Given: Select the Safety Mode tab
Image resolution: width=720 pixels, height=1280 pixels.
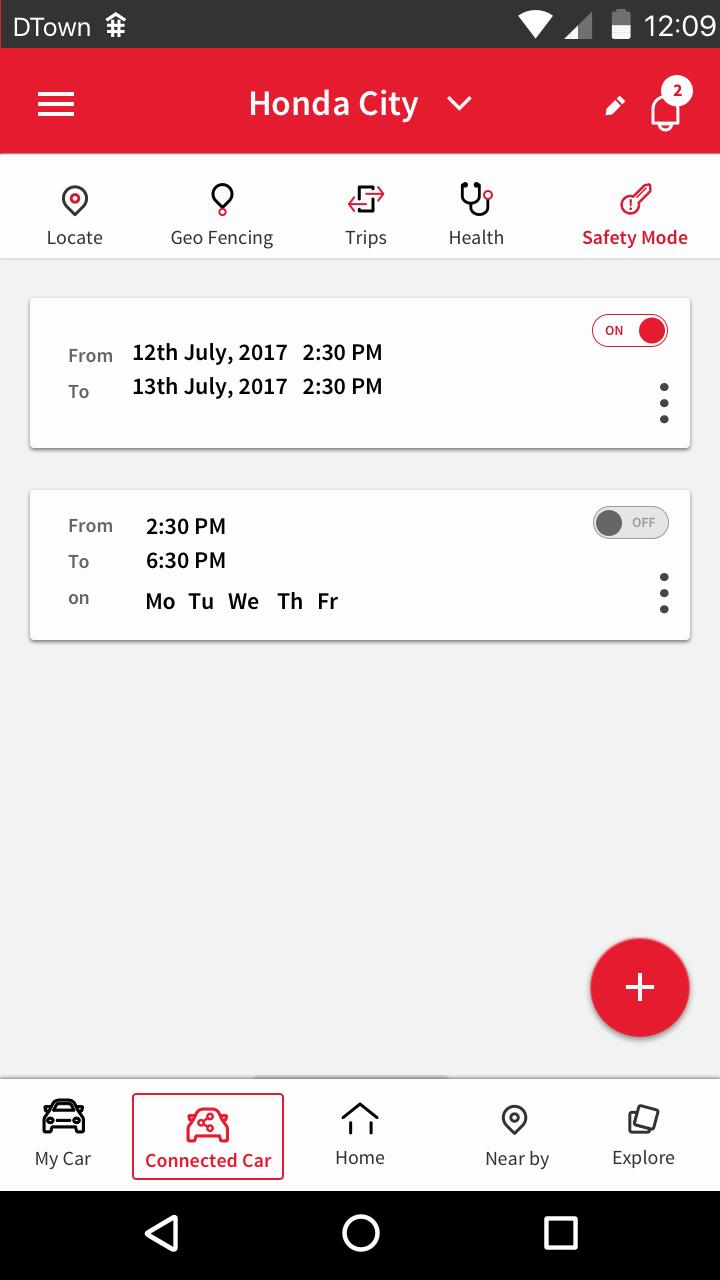Looking at the screenshot, I should pos(635,215).
